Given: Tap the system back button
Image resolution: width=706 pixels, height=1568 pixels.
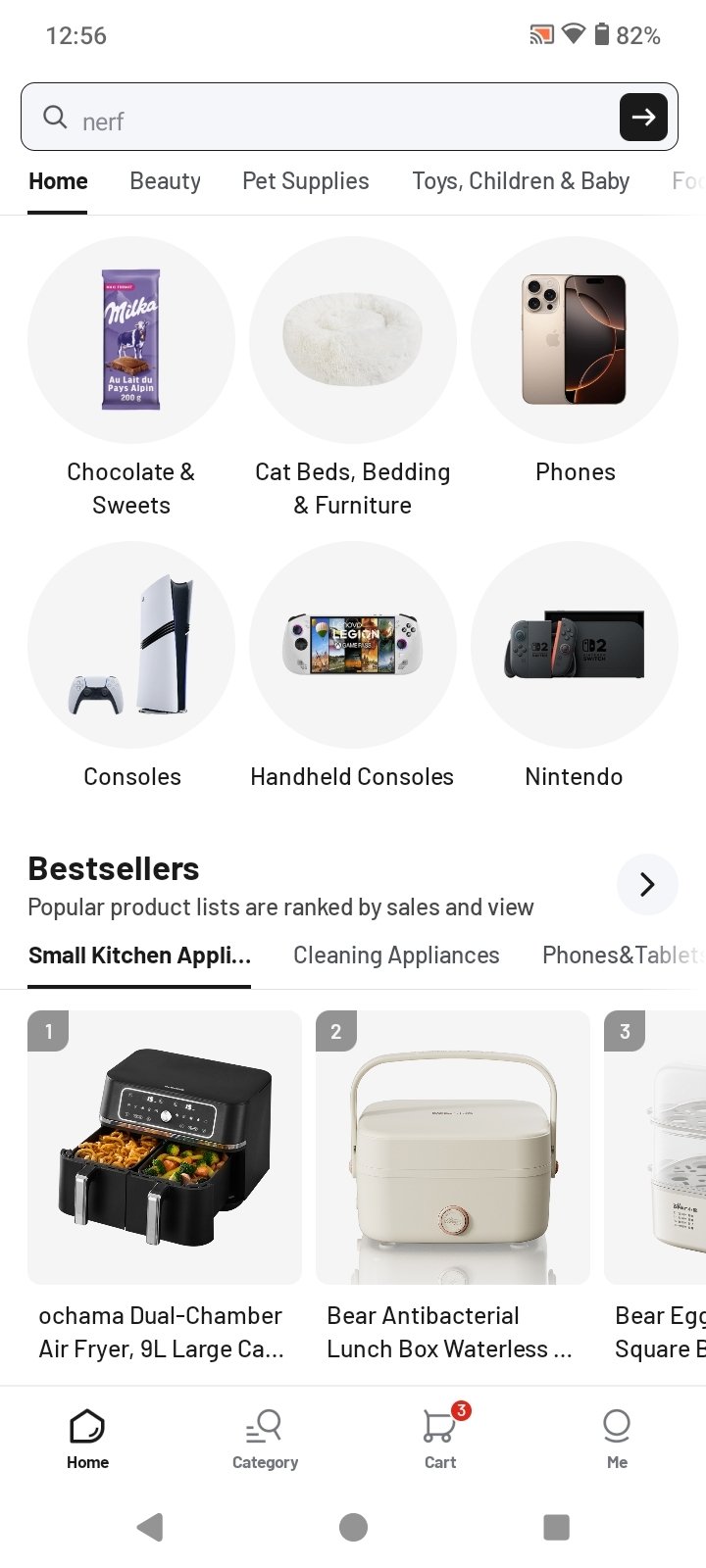Looking at the screenshot, I should point(150,1527).
